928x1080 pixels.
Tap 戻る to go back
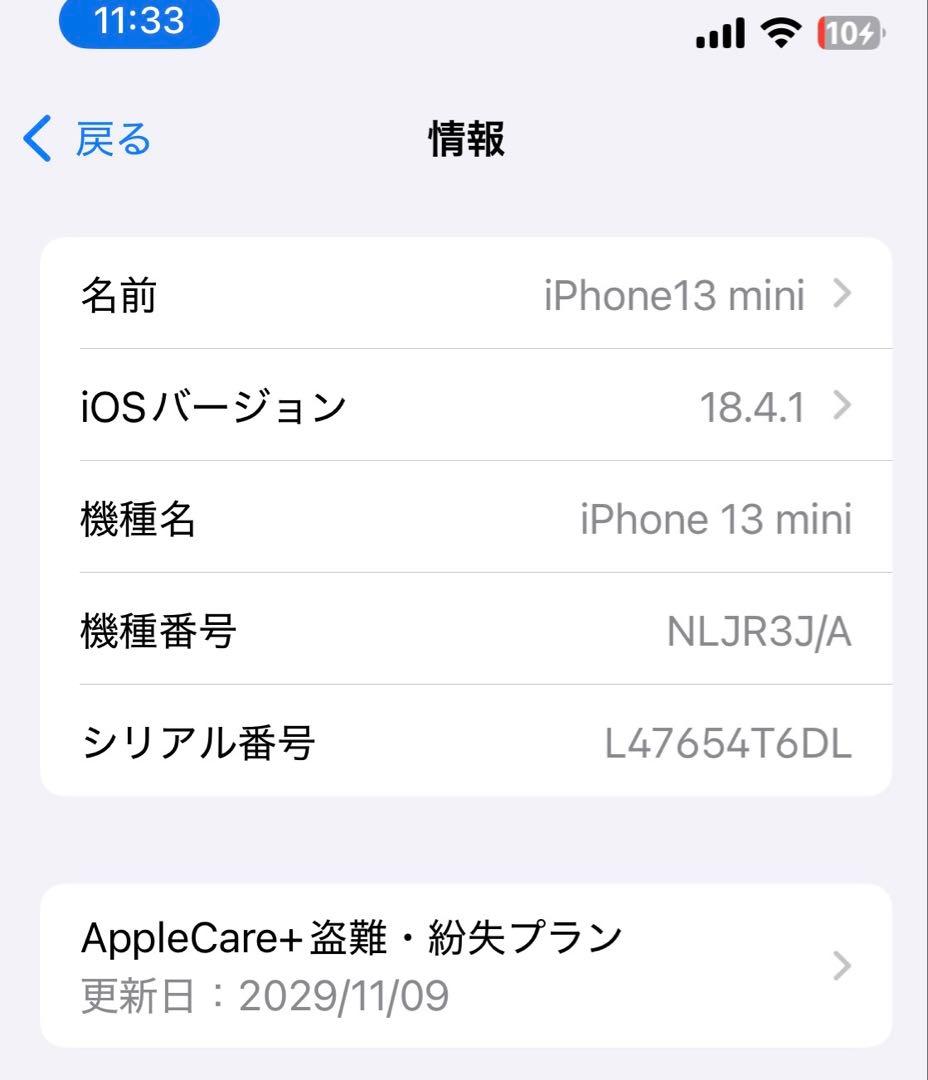(110, 139)
